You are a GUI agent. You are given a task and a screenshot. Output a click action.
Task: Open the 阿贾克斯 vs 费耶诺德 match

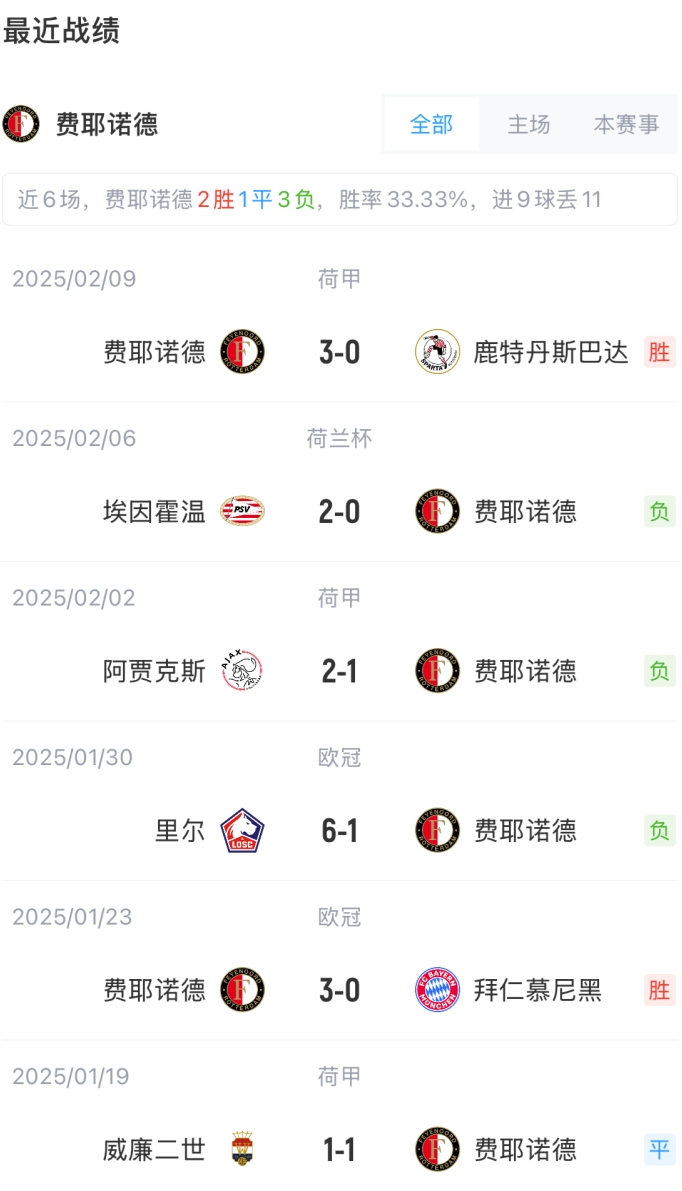tap(340, 671)
